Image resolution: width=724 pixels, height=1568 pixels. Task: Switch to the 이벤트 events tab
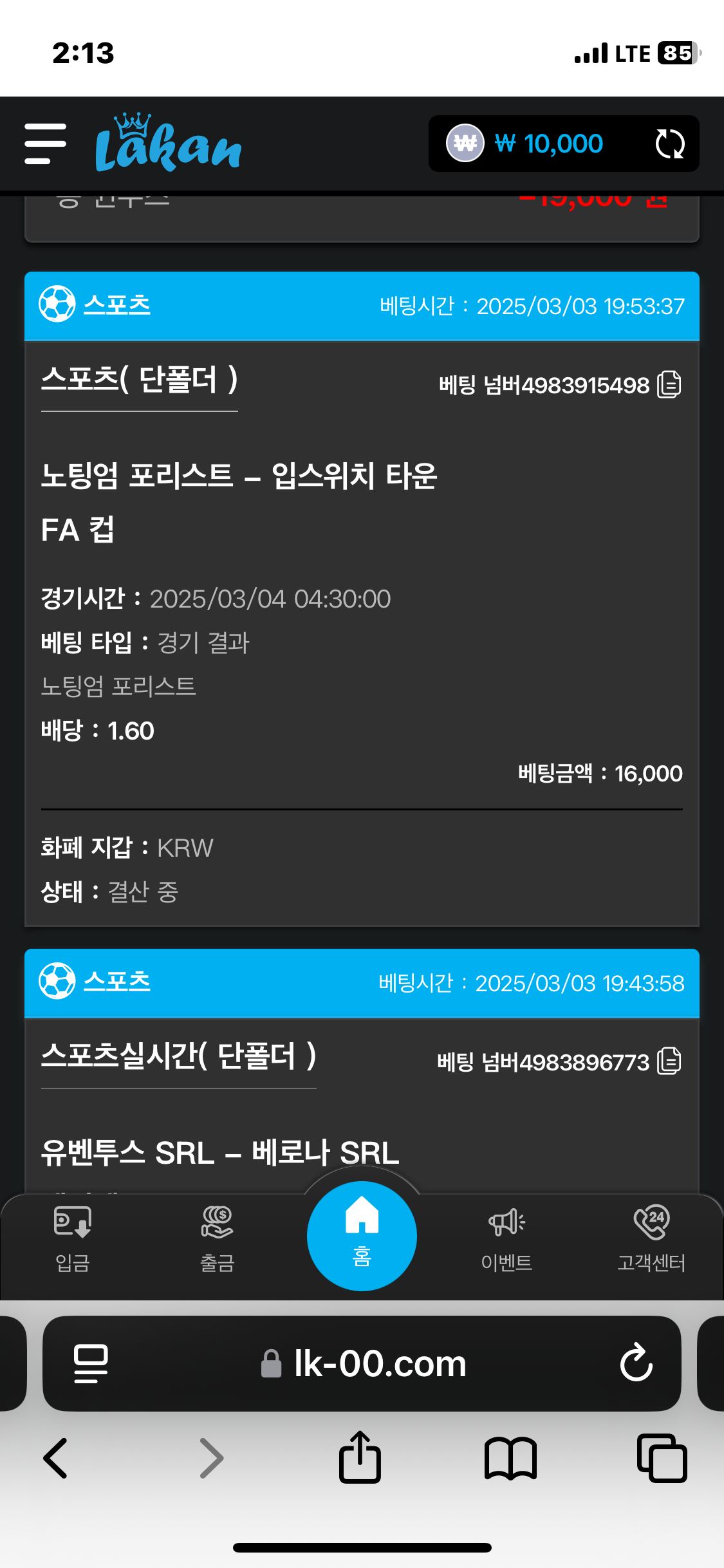pos(506,1240)
